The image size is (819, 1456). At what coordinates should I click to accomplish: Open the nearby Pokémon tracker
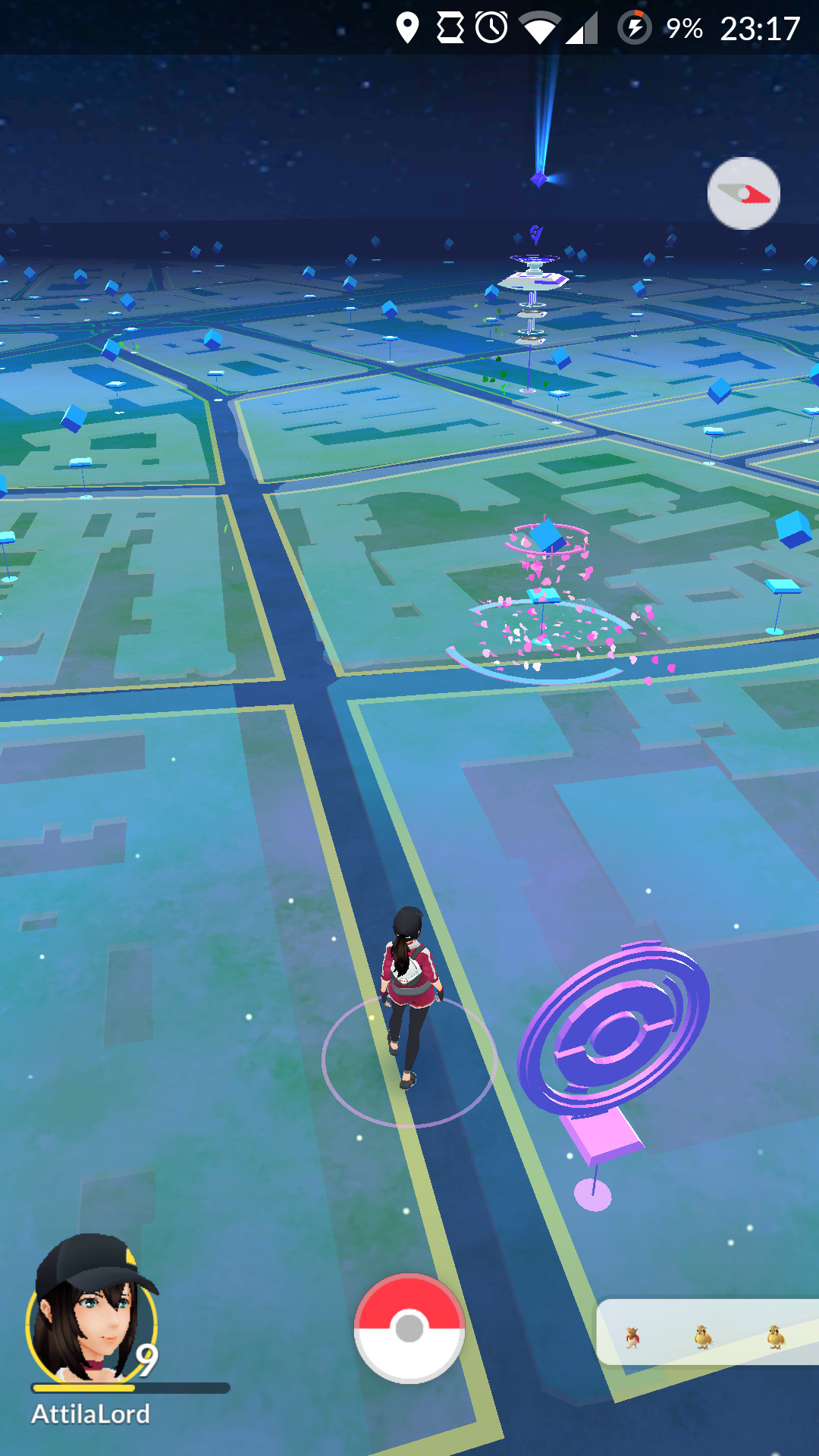(x=707, y=1333)
